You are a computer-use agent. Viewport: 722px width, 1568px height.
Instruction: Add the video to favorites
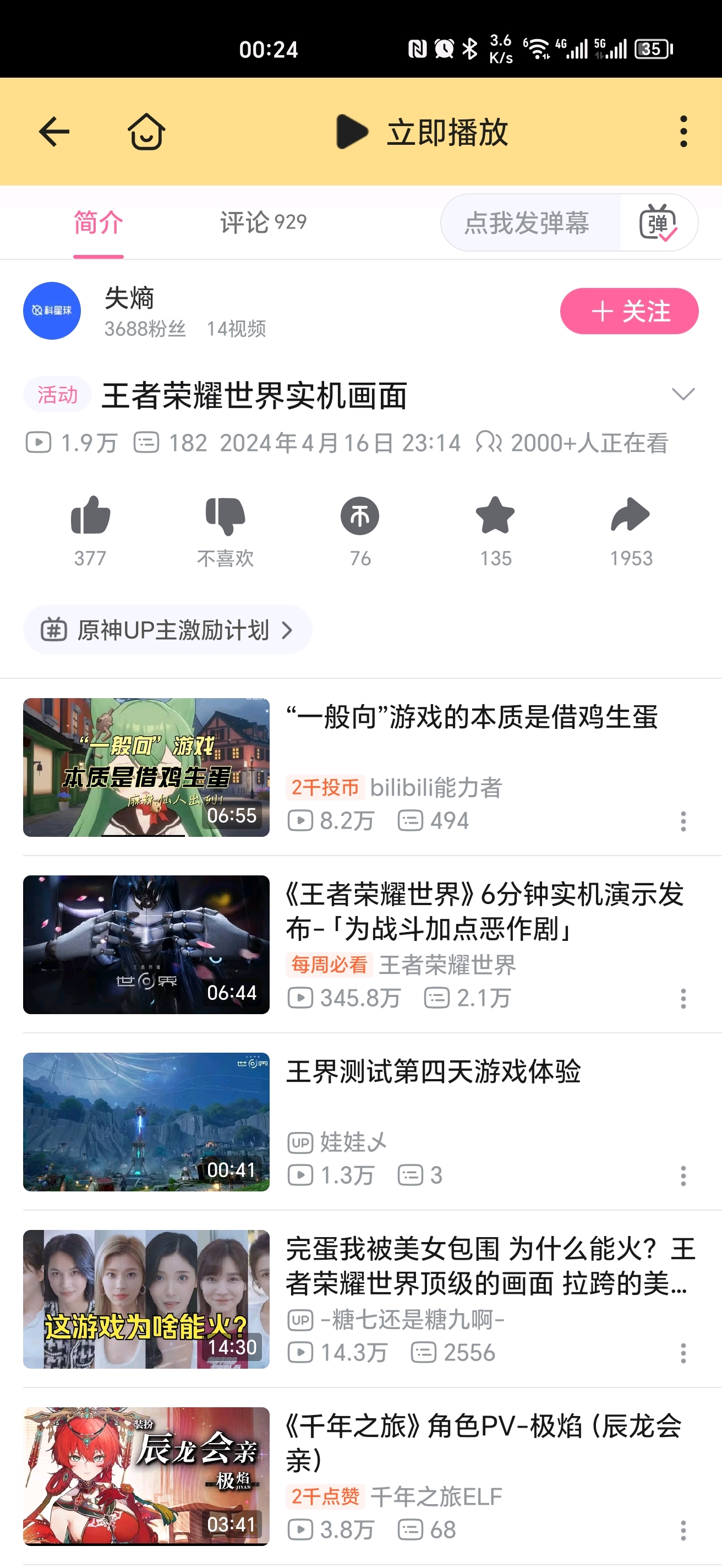tap(495, 516)
